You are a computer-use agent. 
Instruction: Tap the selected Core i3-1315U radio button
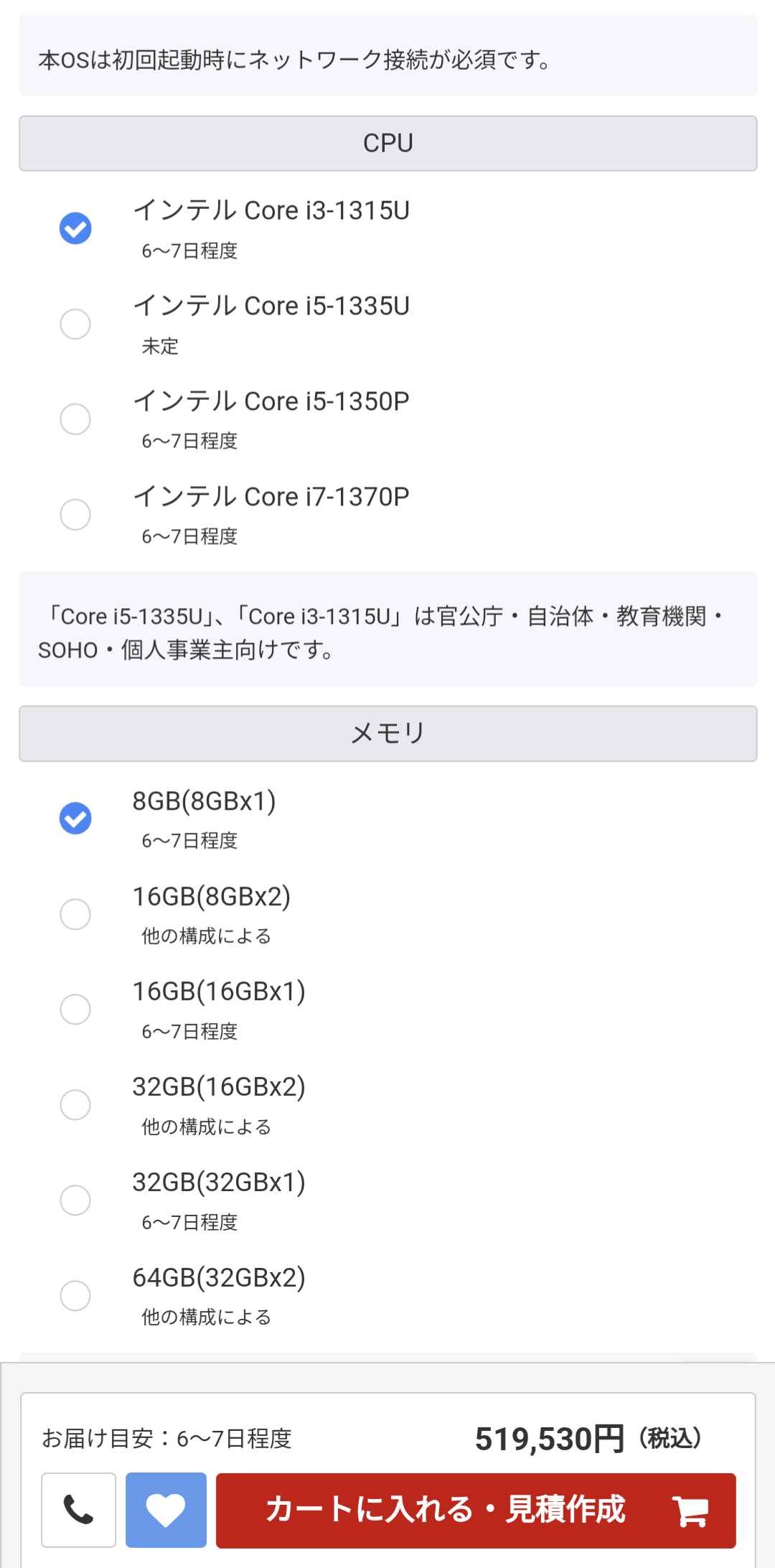click(75, 228)
